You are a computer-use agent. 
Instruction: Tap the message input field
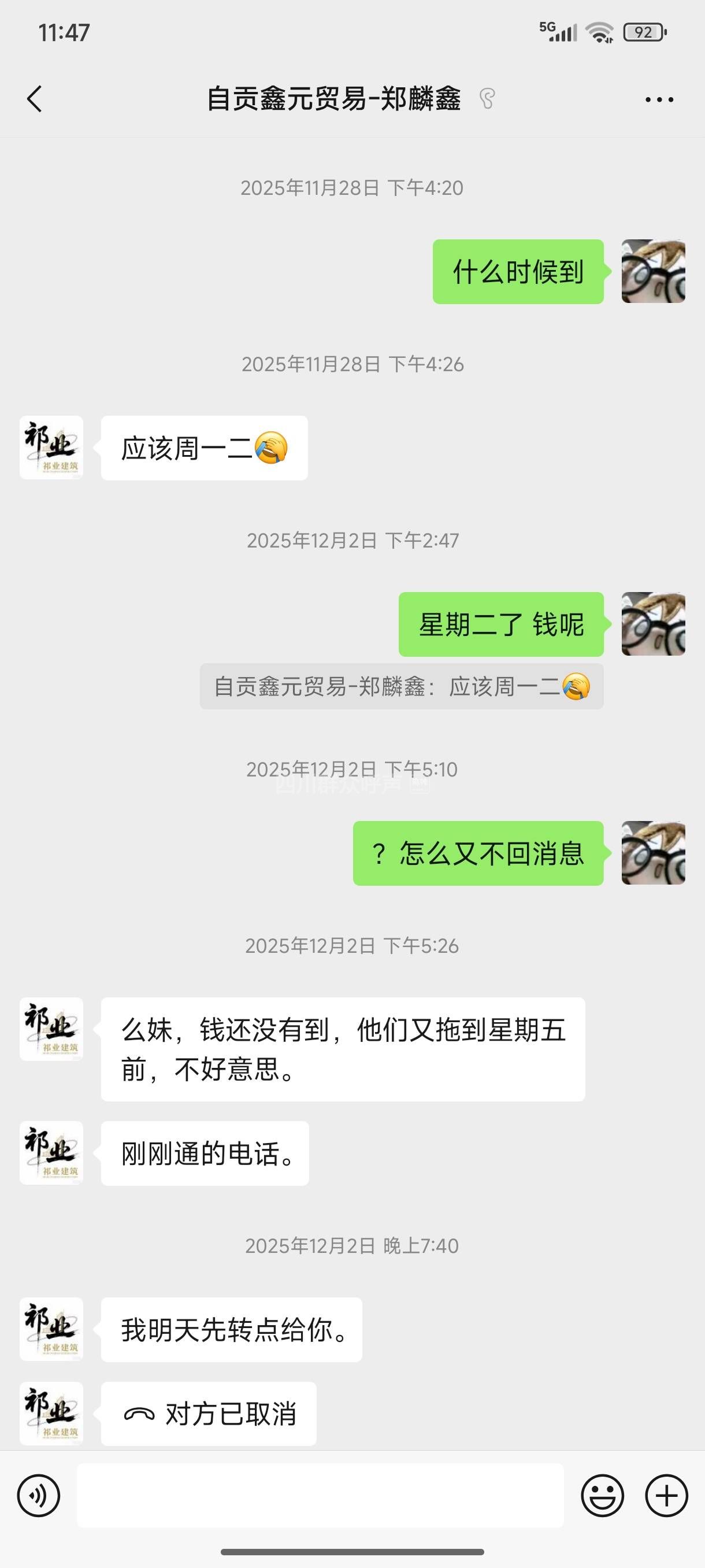(x=320, y=1496)
